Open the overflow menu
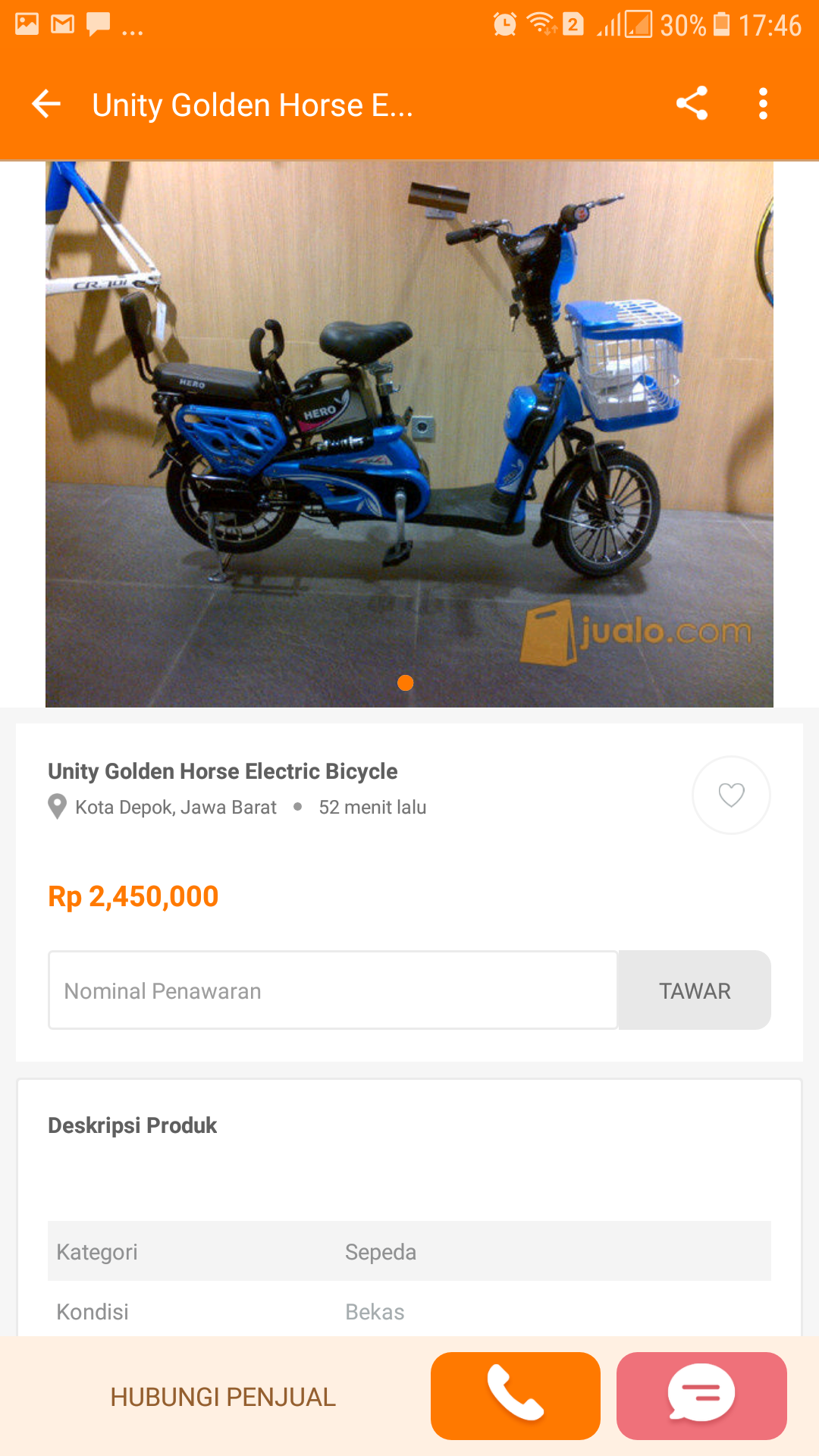This screenshot has width=819, height=1456. tap(763, 104)
